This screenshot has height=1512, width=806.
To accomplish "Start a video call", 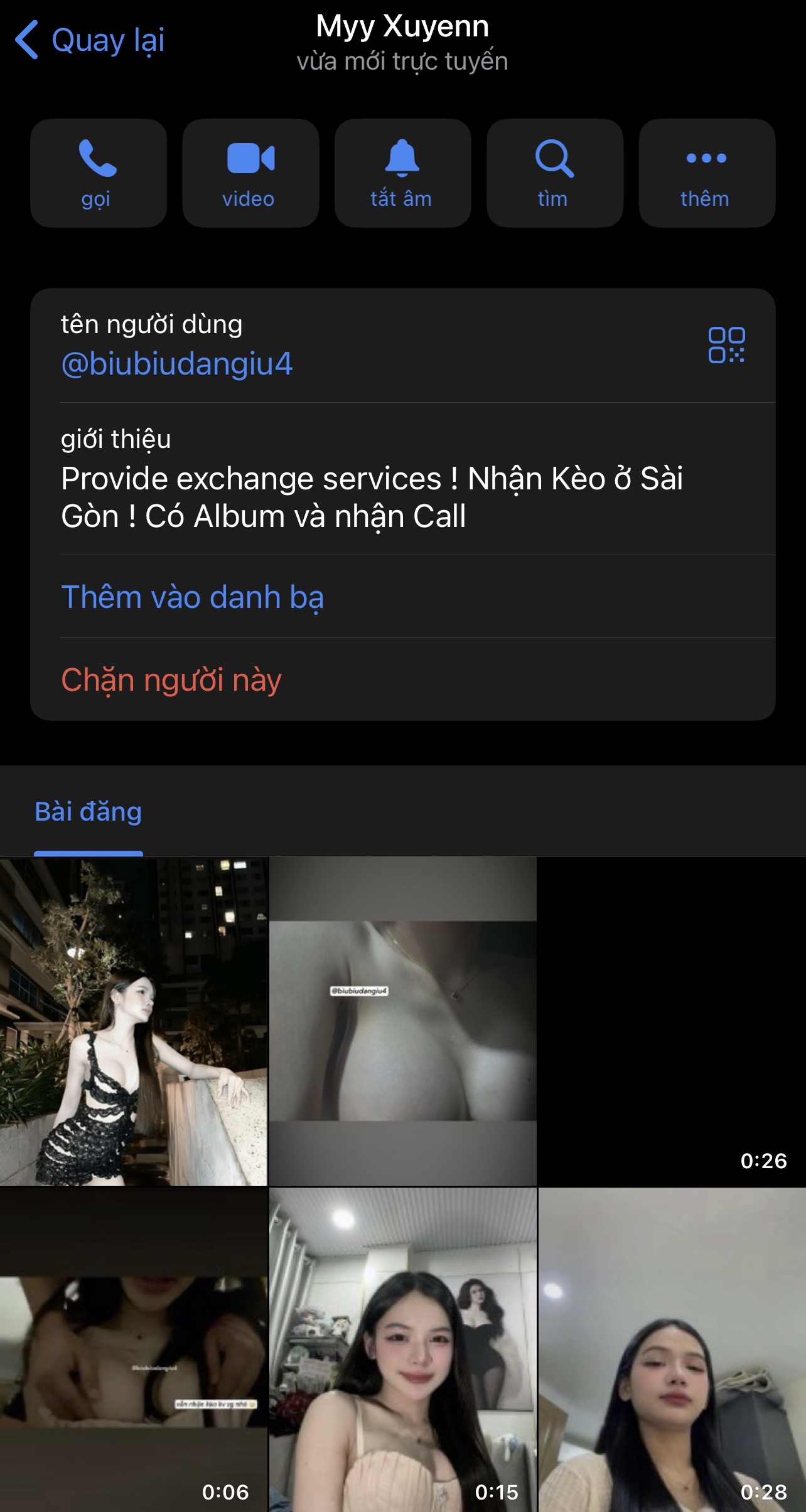I will (x=250, y=173).
